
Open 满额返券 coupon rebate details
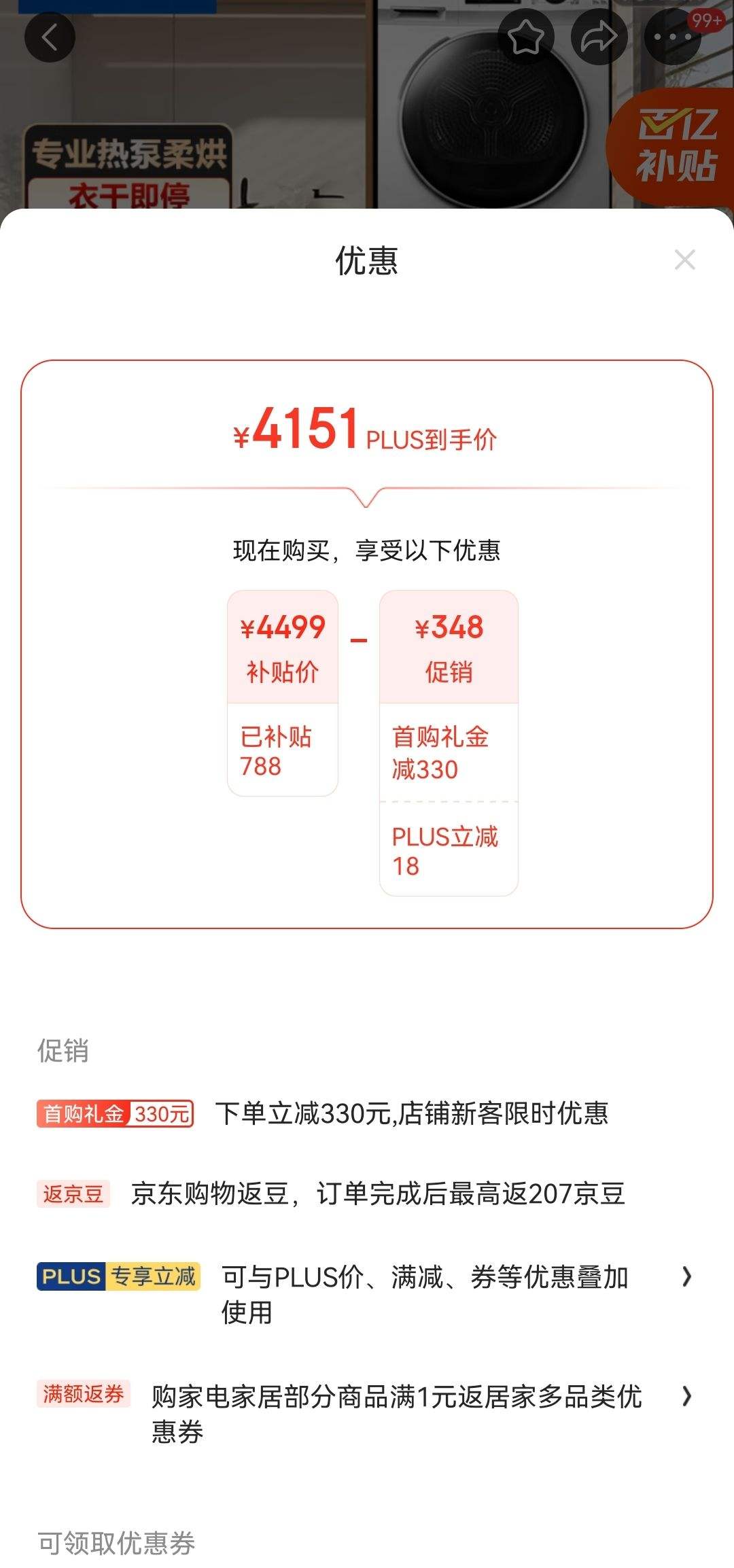686,1397
